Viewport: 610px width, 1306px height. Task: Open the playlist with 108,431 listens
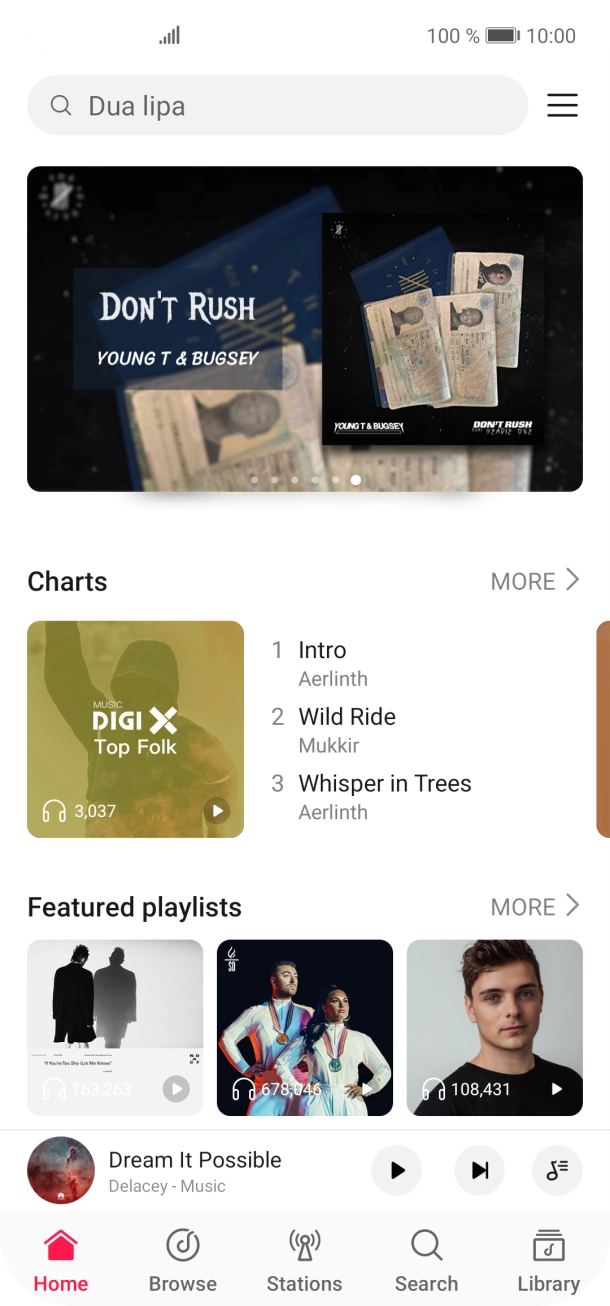(495, 1027)
